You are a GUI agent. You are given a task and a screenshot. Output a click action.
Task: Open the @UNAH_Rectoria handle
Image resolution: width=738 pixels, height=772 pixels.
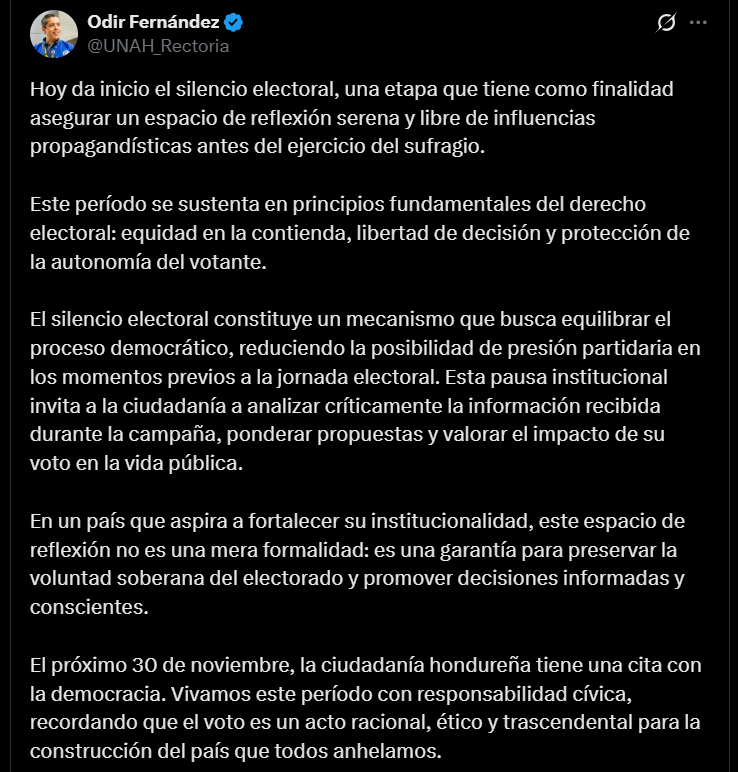click(158, 46)
